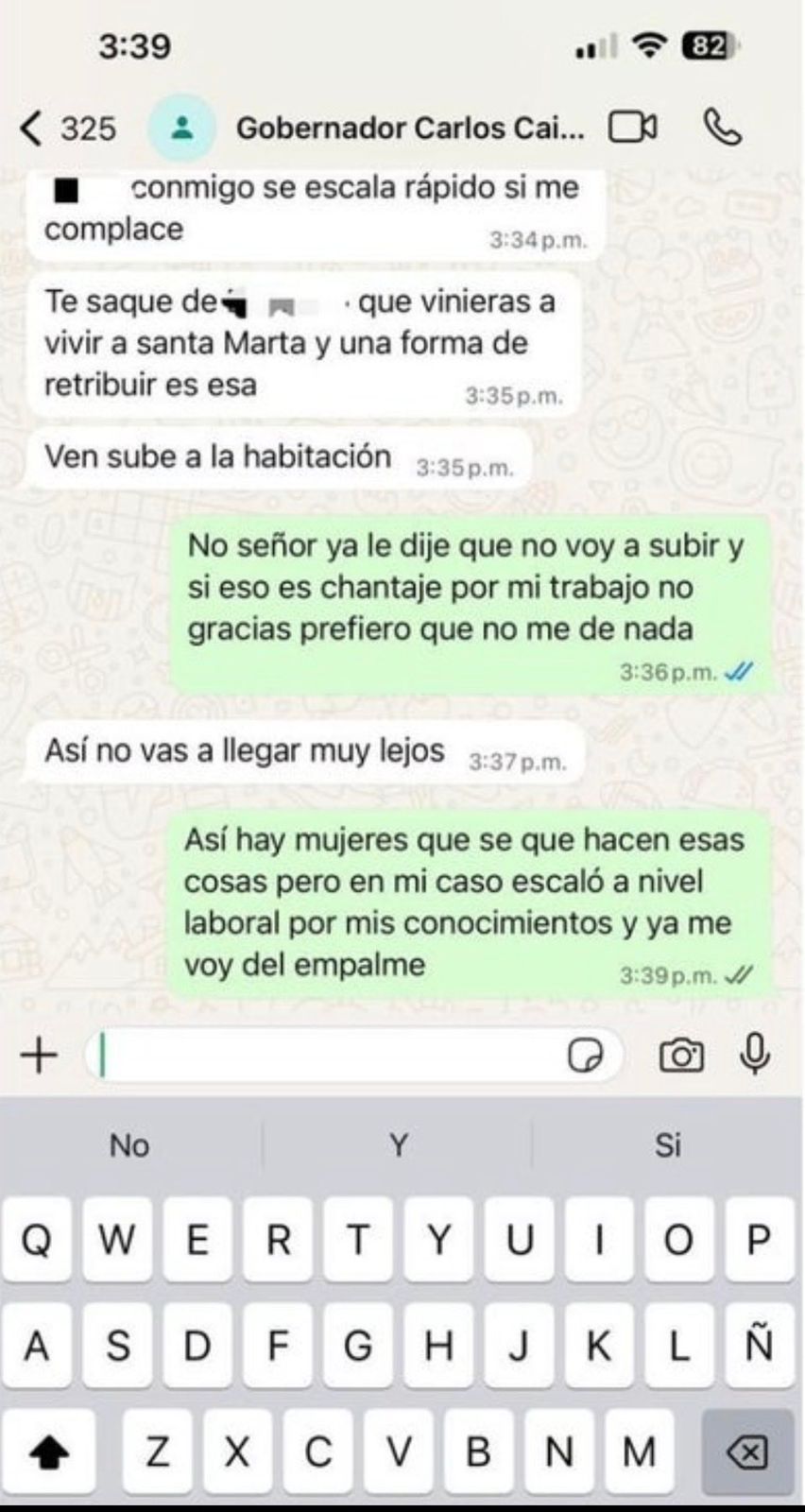
Task: Tap the backspace key
Action: [x=748, y=1452]
